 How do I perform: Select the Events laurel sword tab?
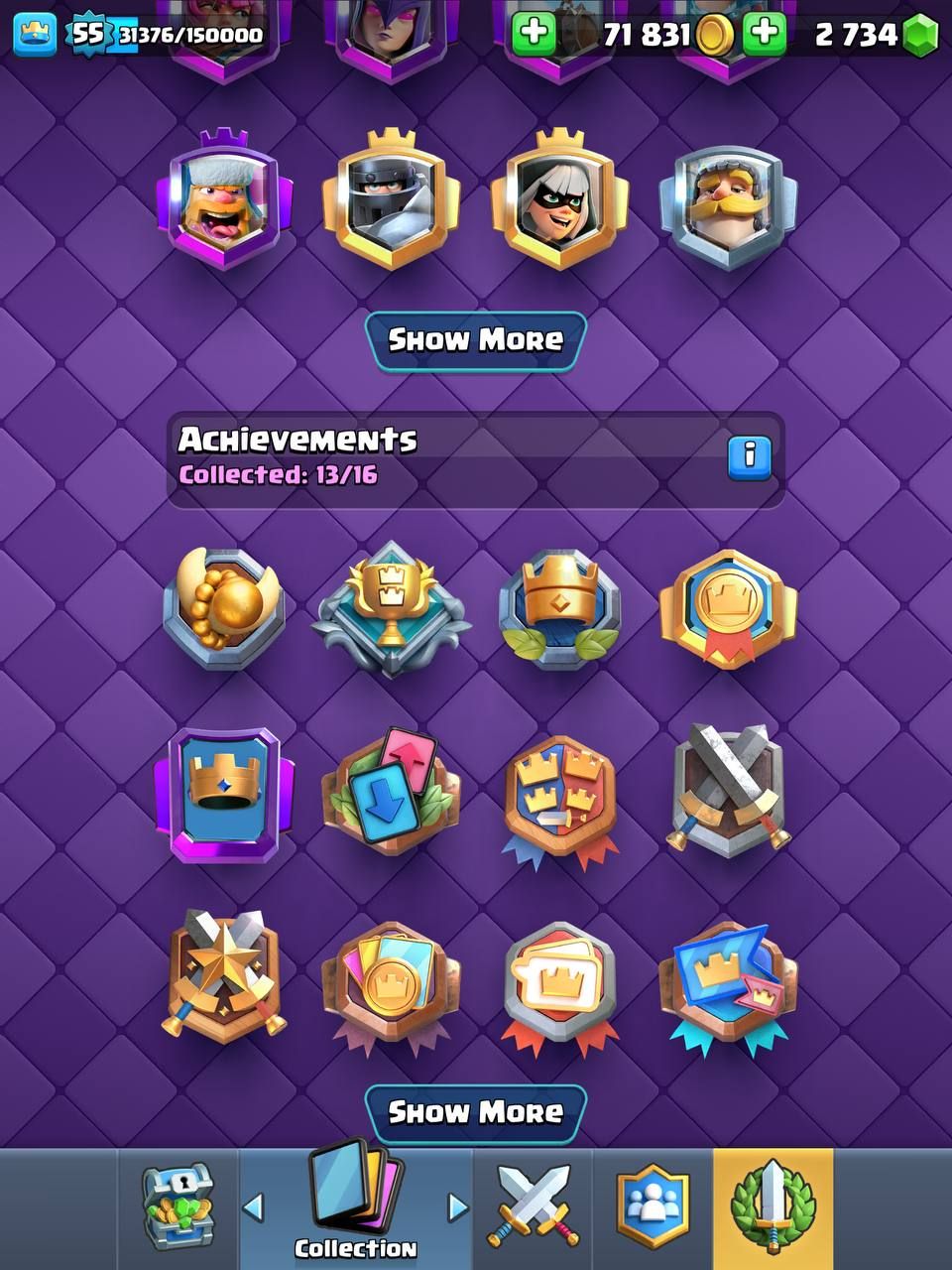tap(773, 1207)
